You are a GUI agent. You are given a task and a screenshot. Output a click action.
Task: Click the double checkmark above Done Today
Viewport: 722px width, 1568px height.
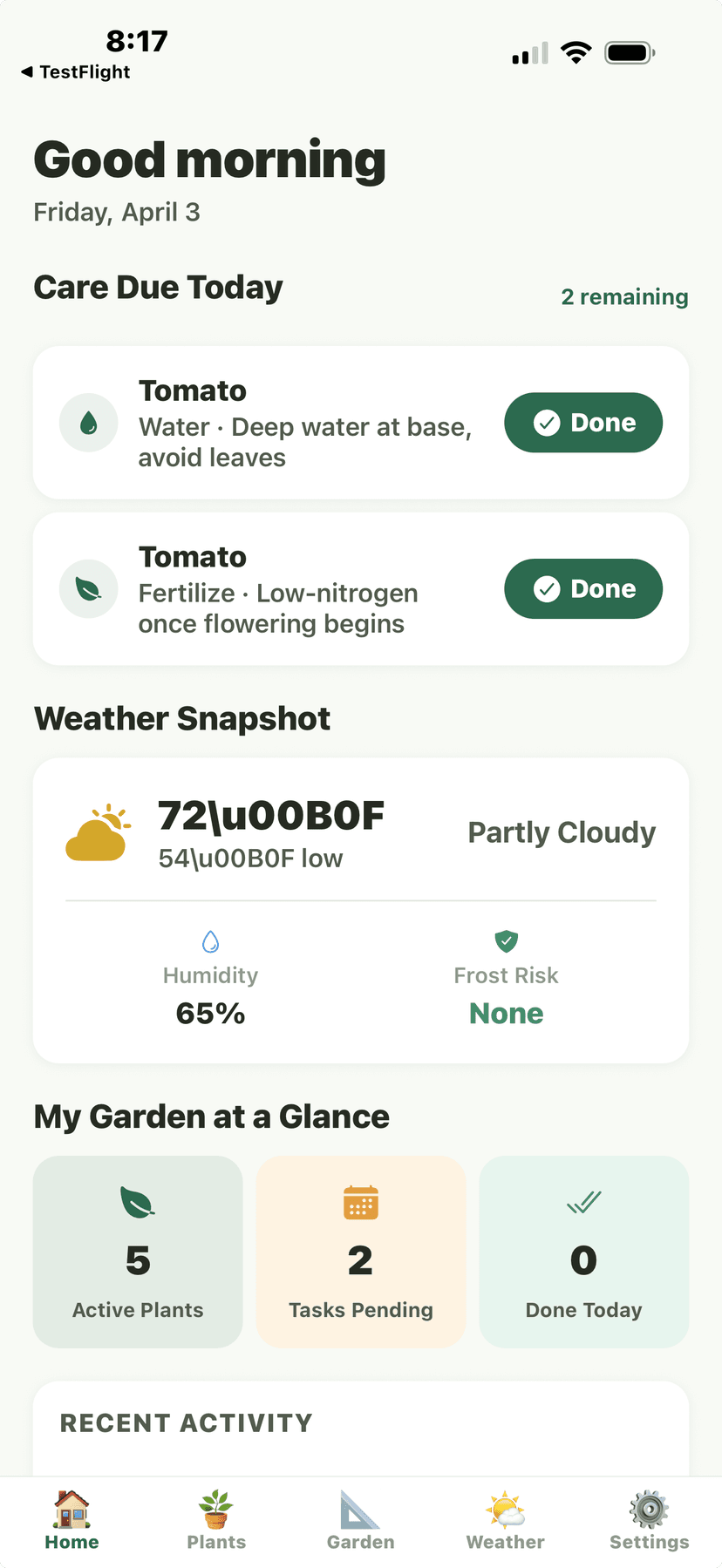pyautogui.click(x=583, y=1201)
